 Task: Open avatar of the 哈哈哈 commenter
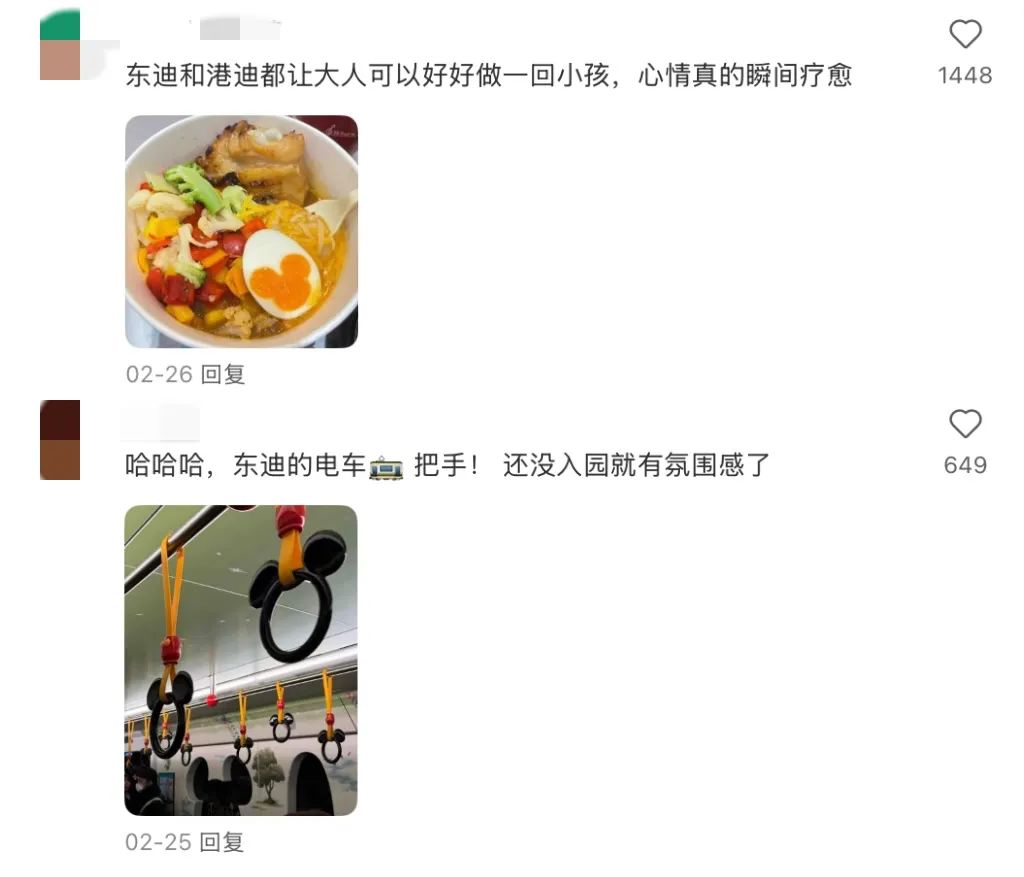(60, 440)
